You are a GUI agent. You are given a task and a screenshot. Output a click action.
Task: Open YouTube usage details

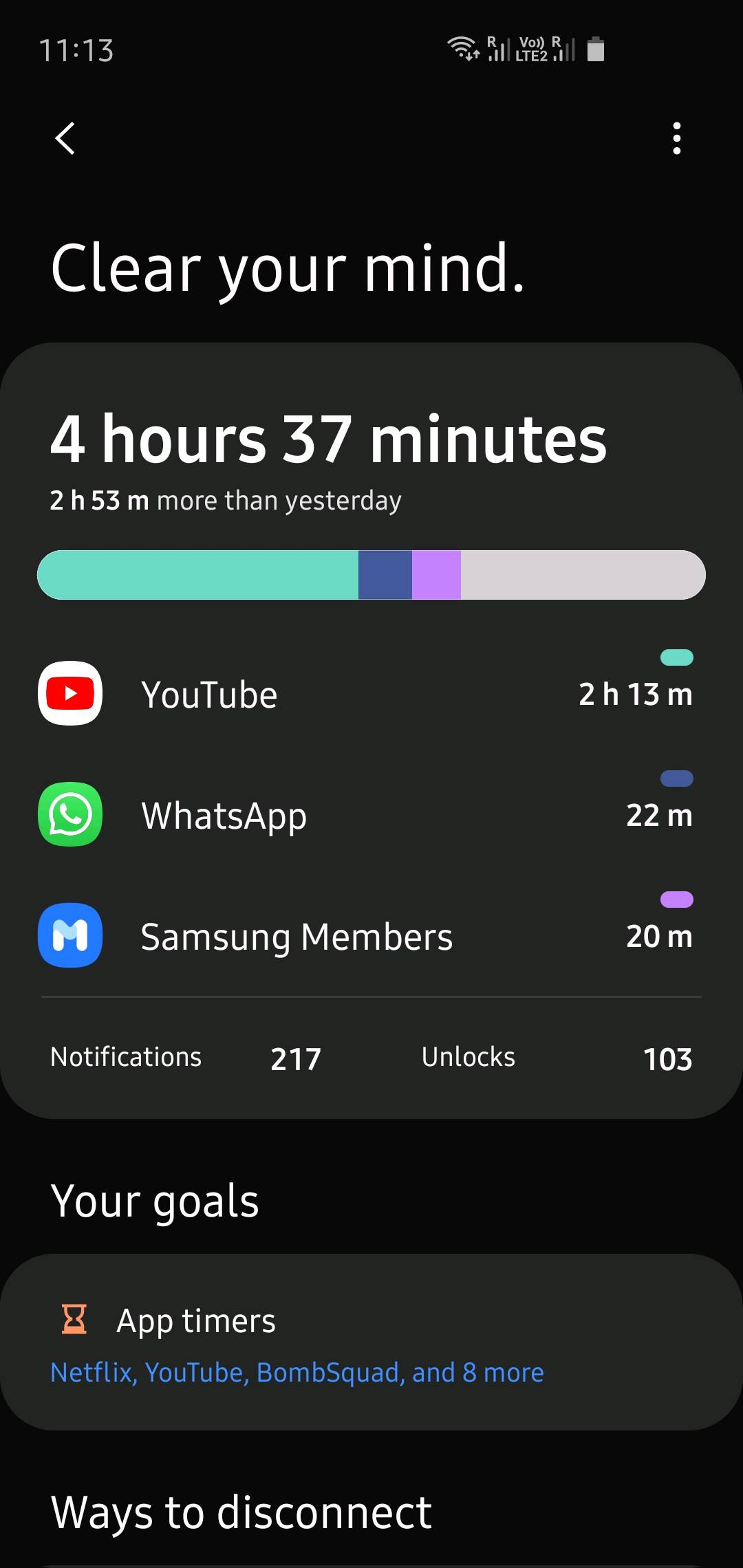pyautogui.click(x=365, y=694)
